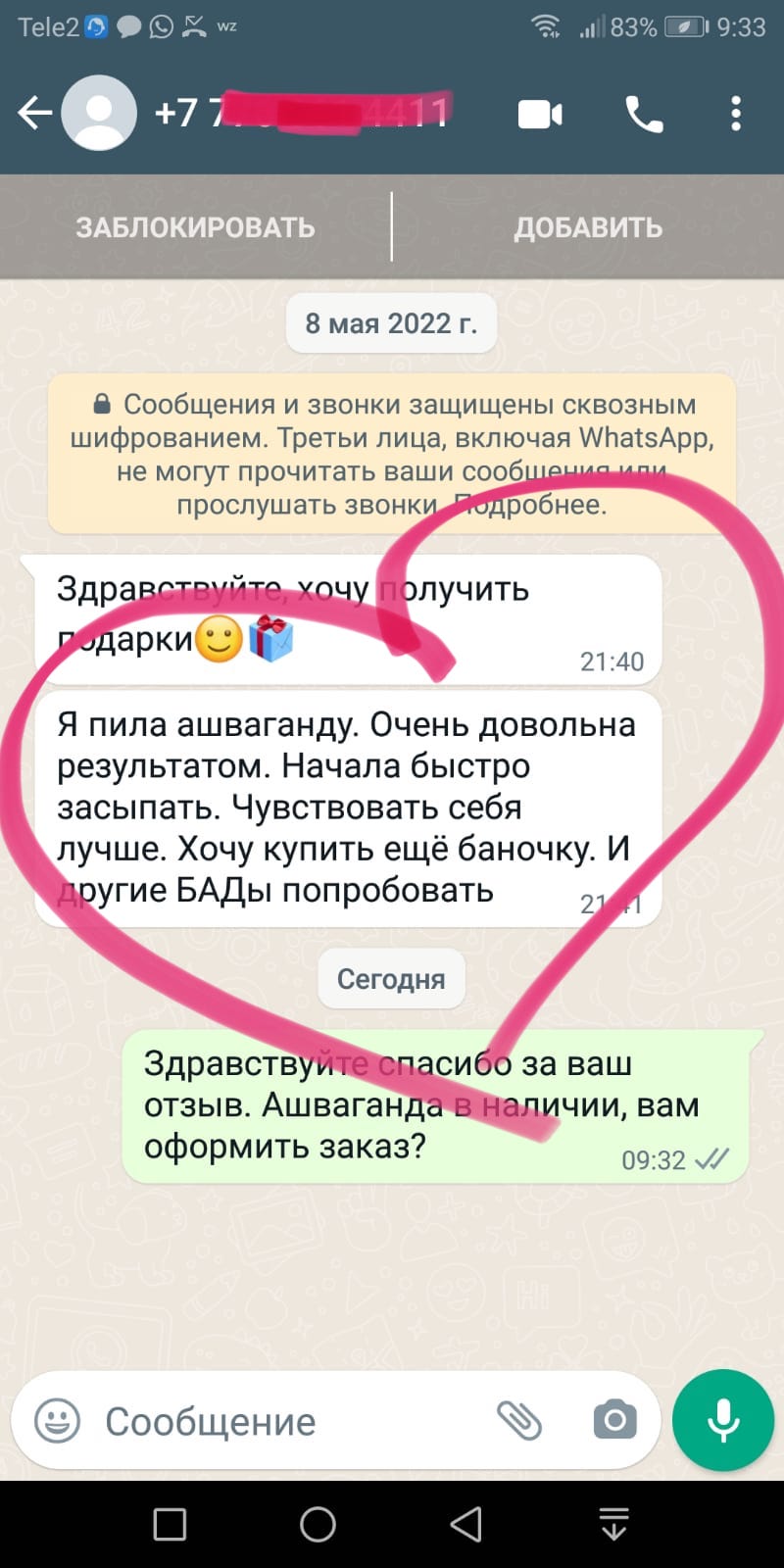784x1568 pixels.
Task: Attach a file with the paperclip
Action: [x=519, y=1420]
